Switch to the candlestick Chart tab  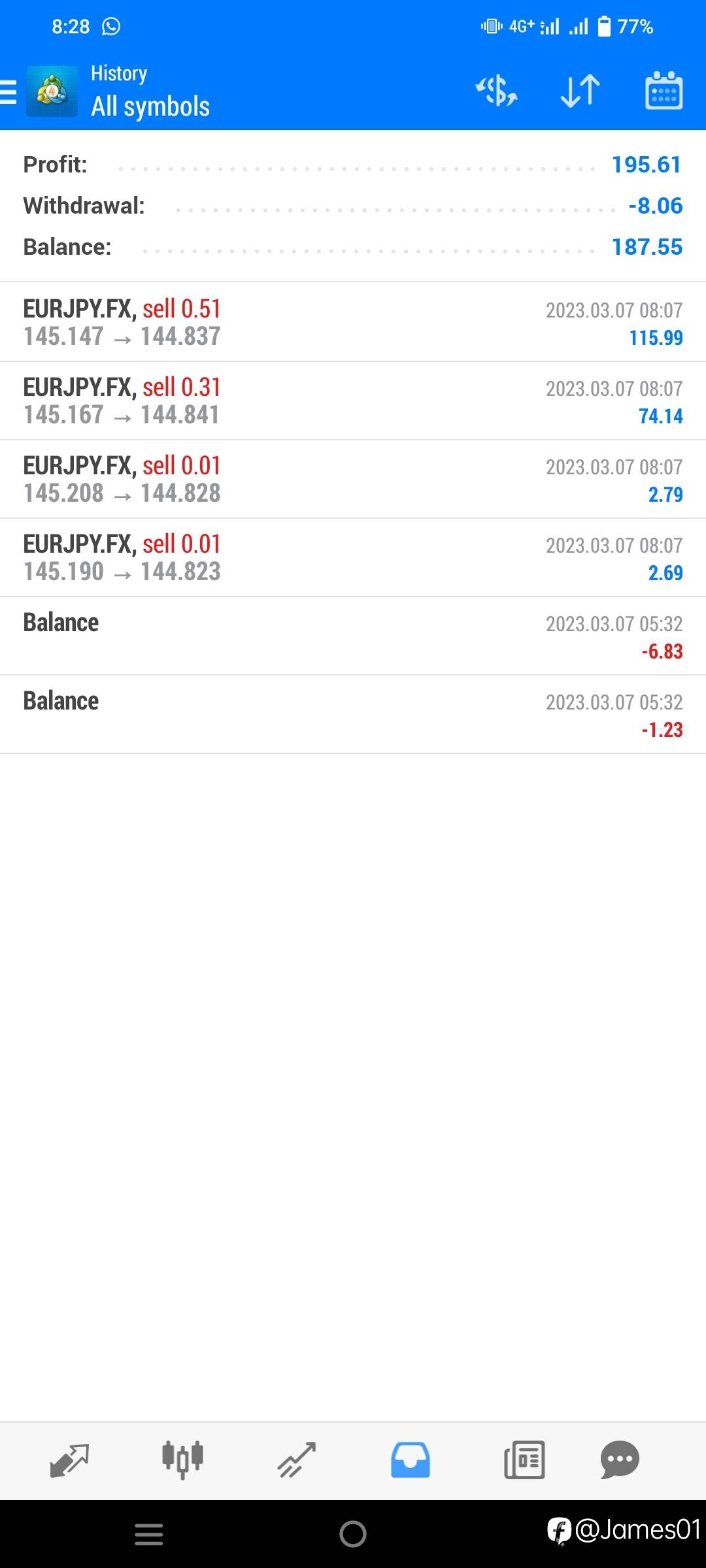(183, 1460)
